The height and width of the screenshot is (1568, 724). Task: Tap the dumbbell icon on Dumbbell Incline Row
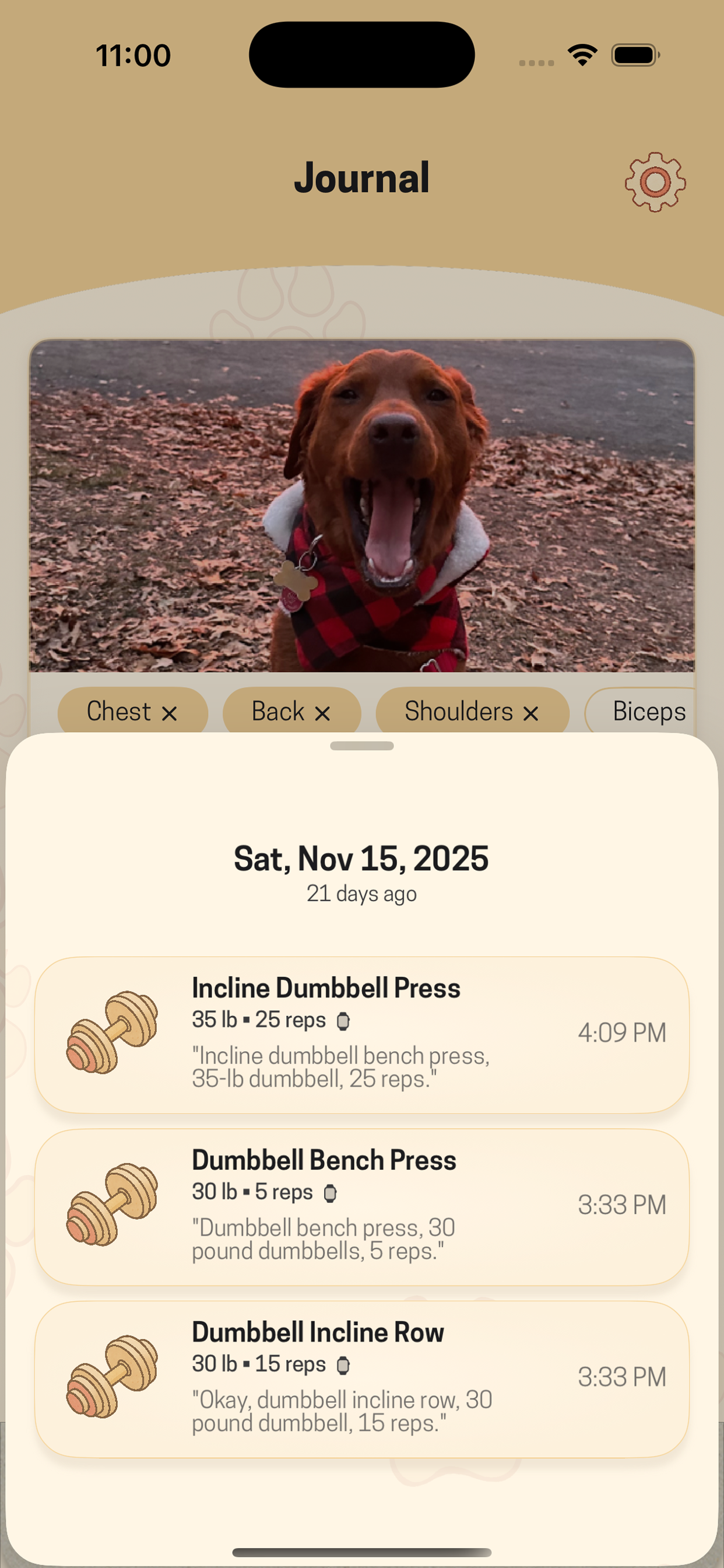(x=114, y=1377)
